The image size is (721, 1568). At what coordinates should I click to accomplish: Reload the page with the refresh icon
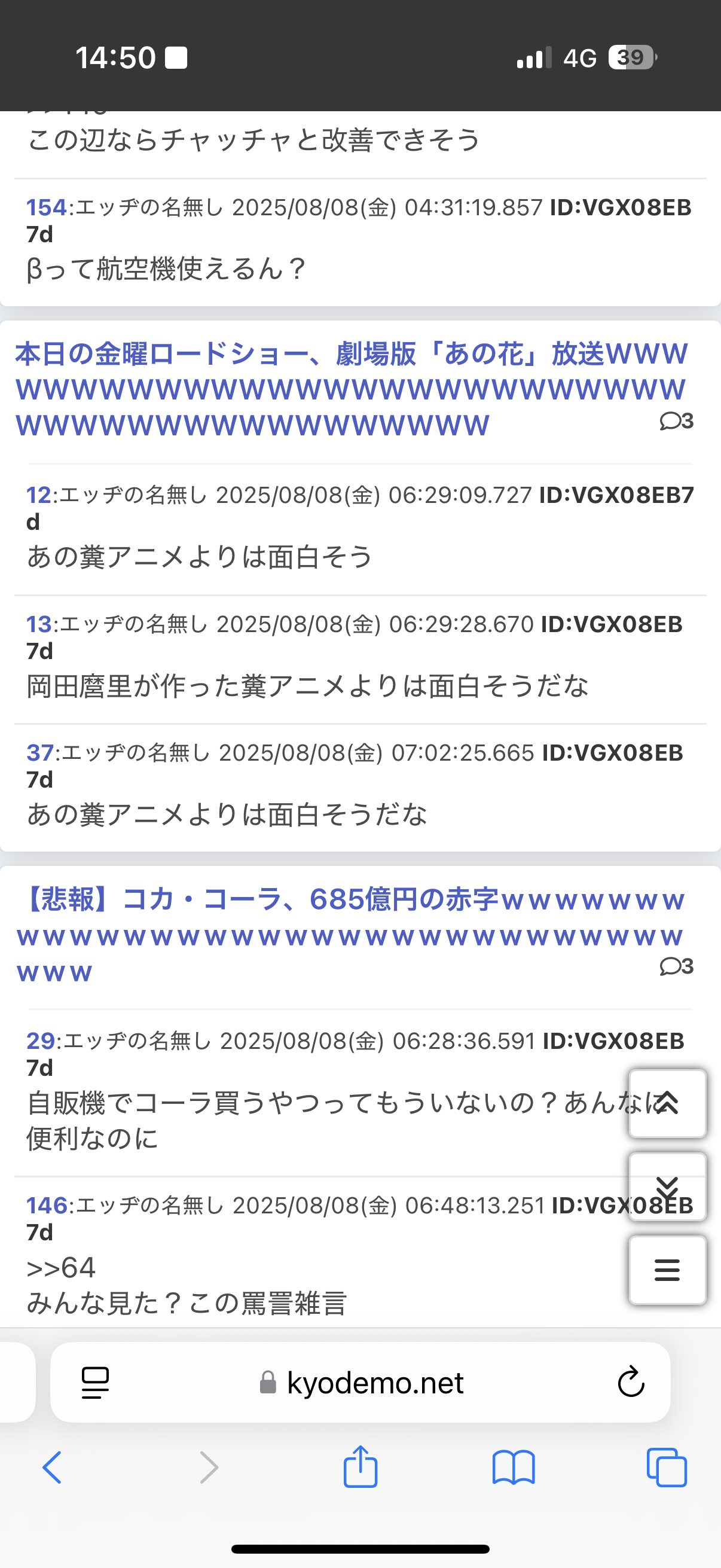pos(631,1382)
